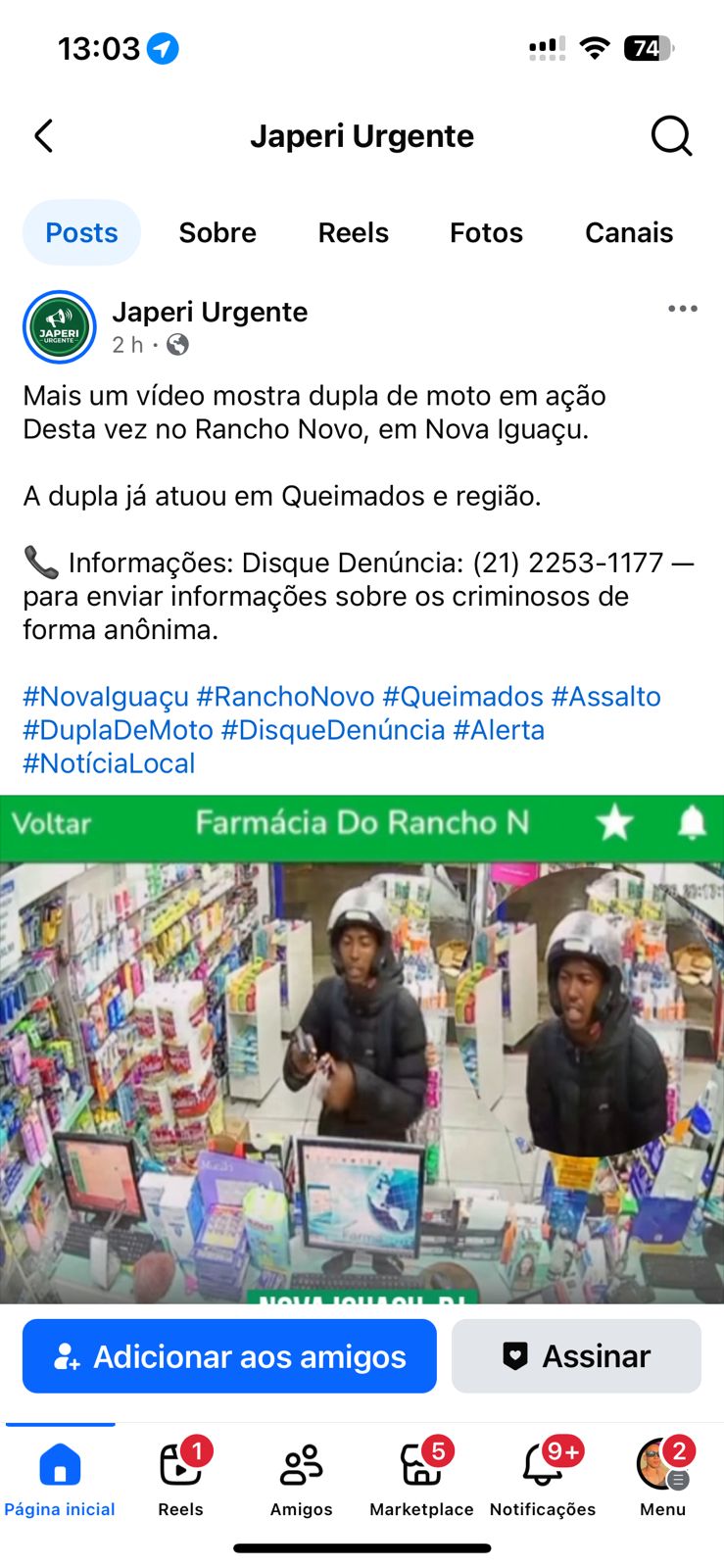Check Notificações in the bottom bar
This screenshot has width=724, height=1568.
542,1478
